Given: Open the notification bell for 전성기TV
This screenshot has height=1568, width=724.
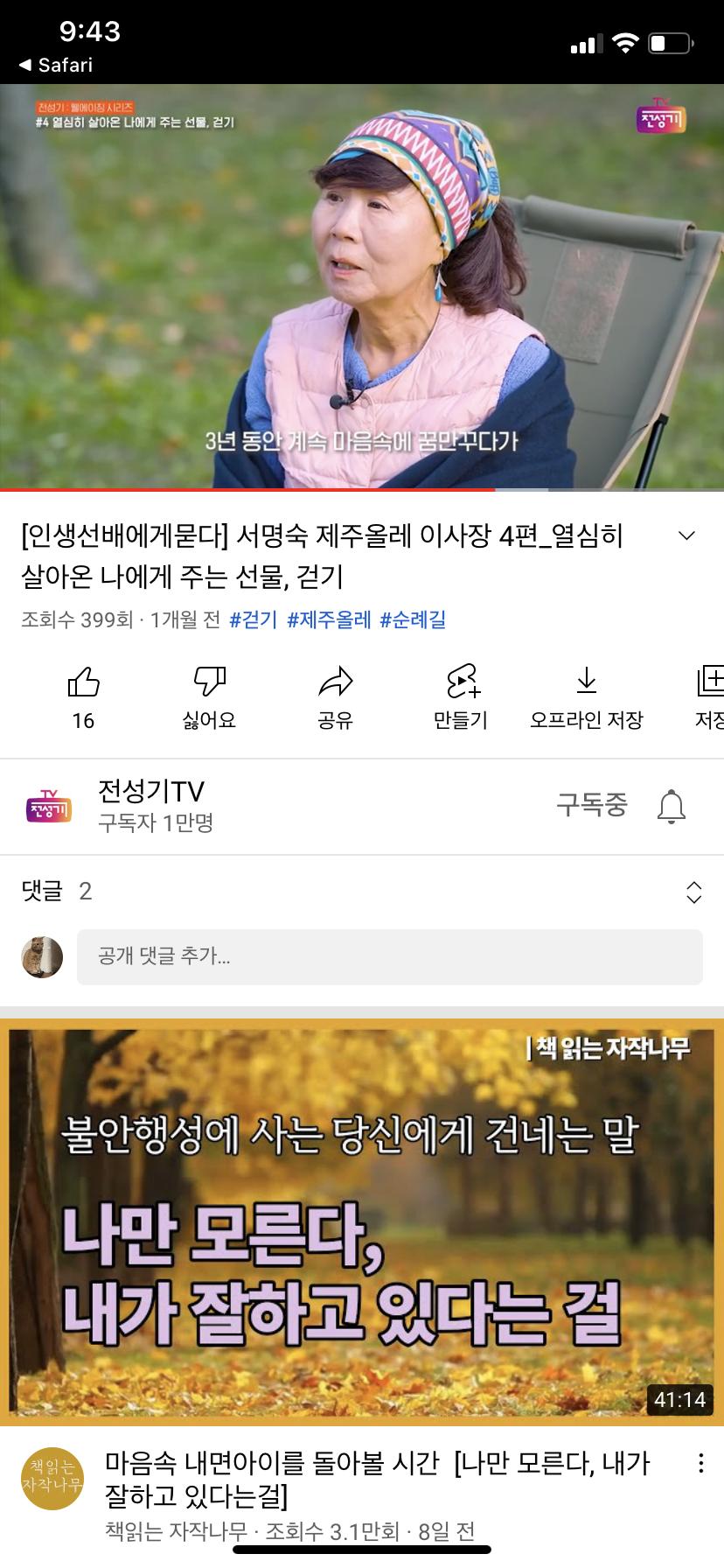Looking at the screenshot, I should (x=671, y=806).
